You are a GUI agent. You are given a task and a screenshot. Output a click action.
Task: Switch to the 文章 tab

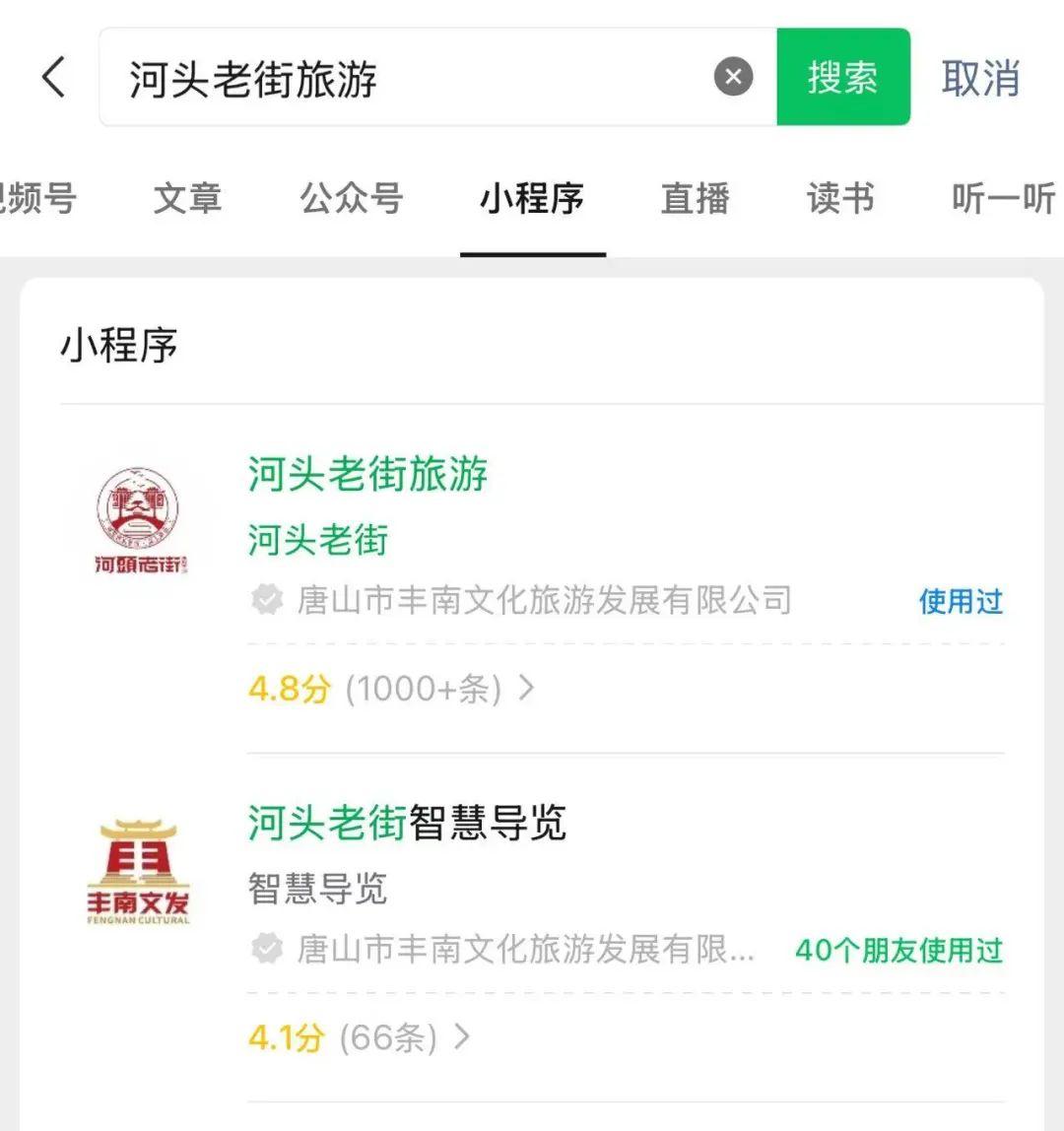coord(187,199)
